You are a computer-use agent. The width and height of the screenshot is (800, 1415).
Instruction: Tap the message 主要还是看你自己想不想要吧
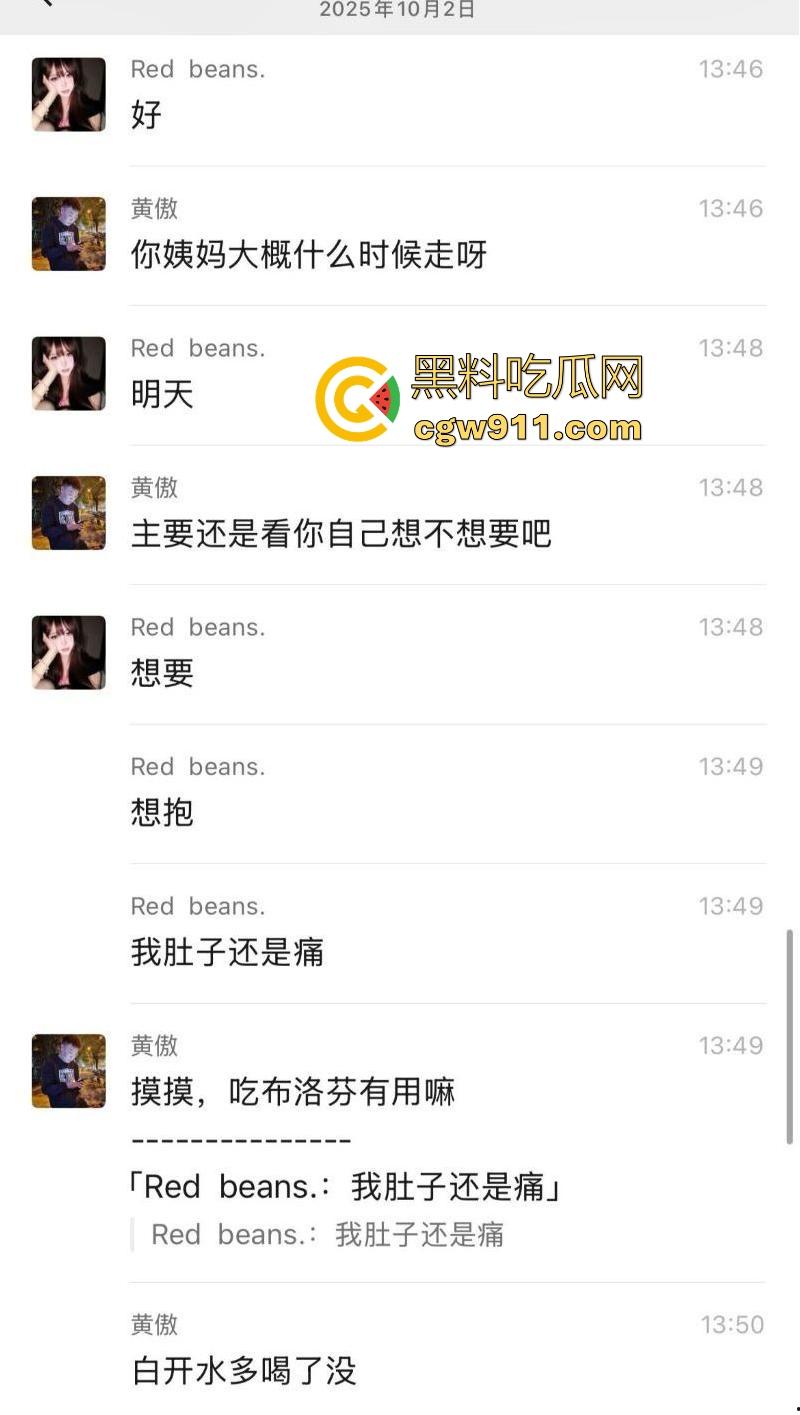click(340, 534)
